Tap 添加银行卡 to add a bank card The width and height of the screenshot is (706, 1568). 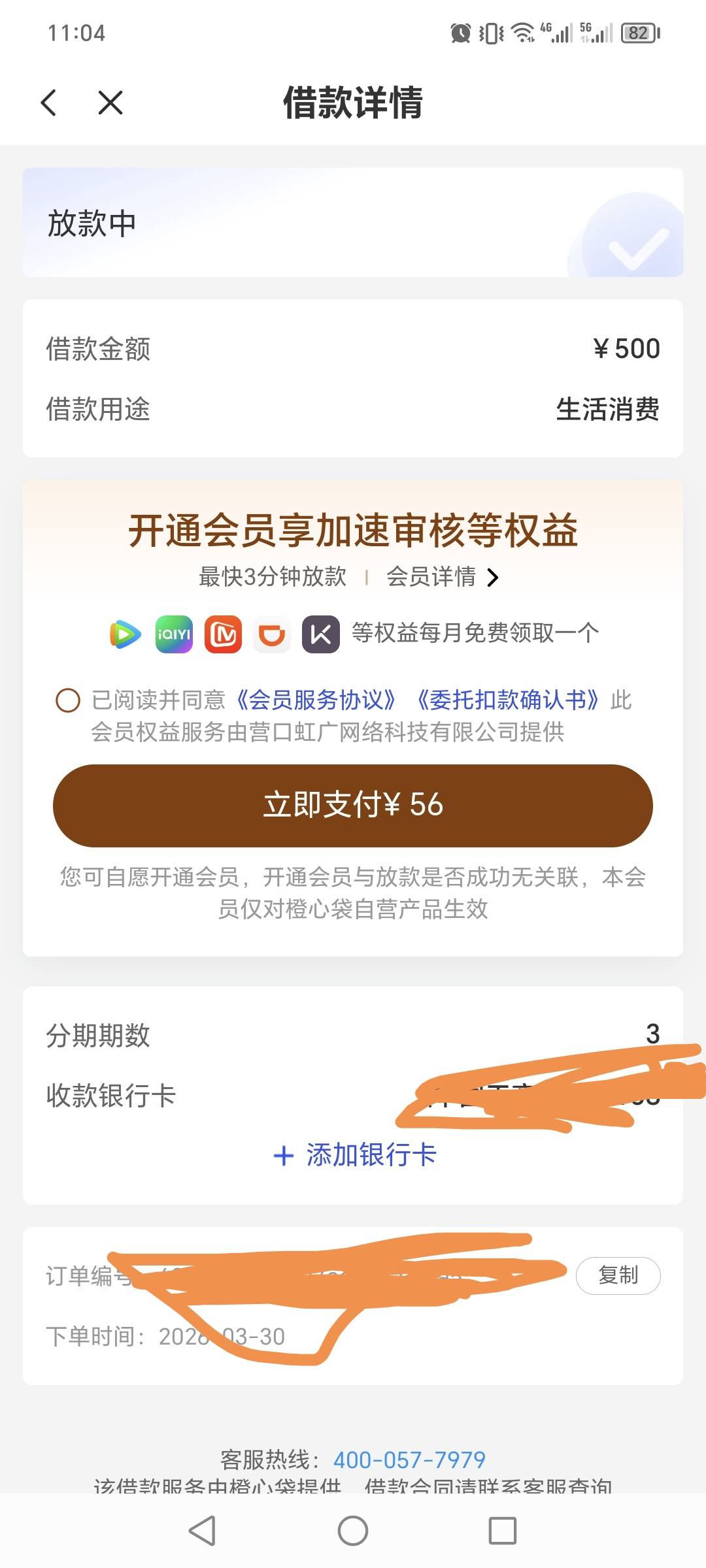click(x=354, y=1154)
